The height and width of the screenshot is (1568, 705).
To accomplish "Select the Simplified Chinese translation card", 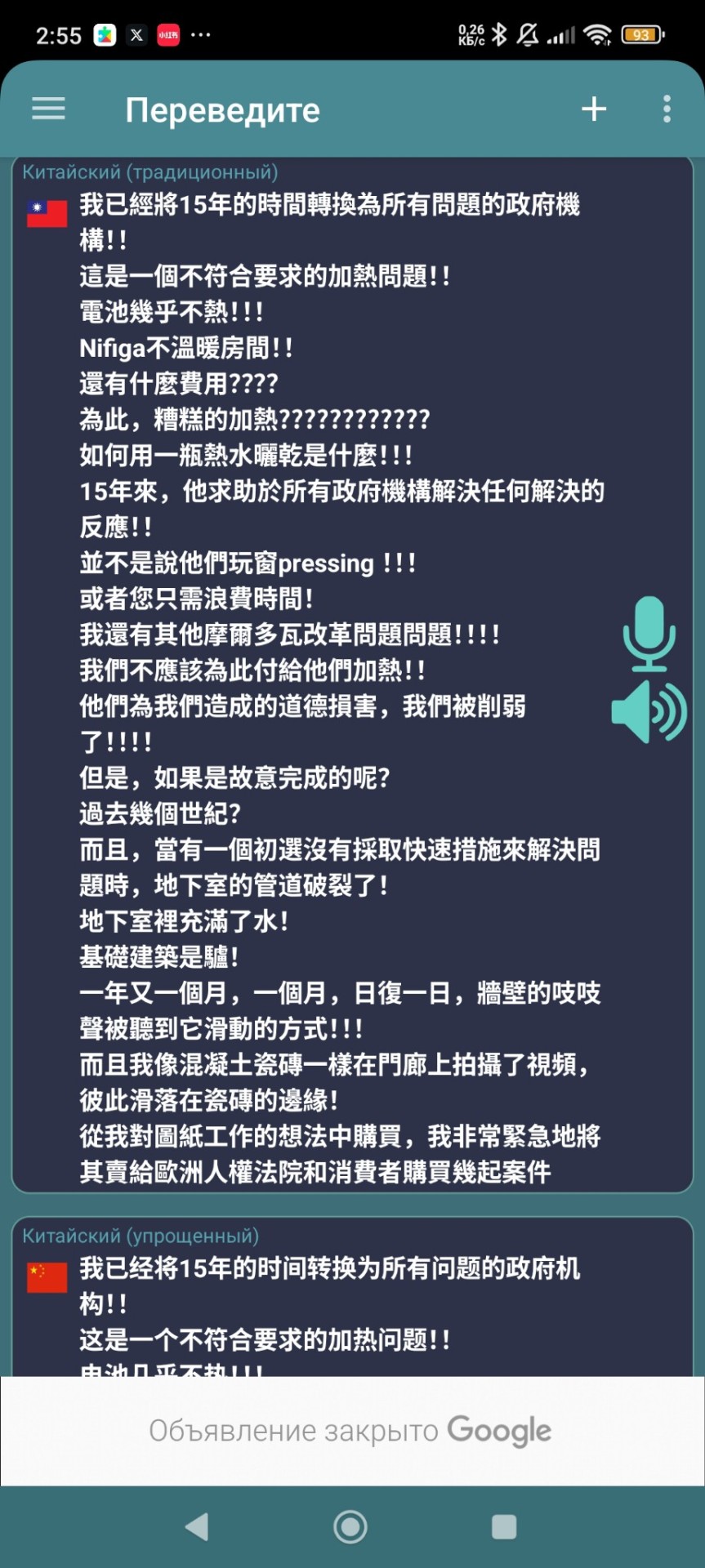I will [x=327, y=1298].
